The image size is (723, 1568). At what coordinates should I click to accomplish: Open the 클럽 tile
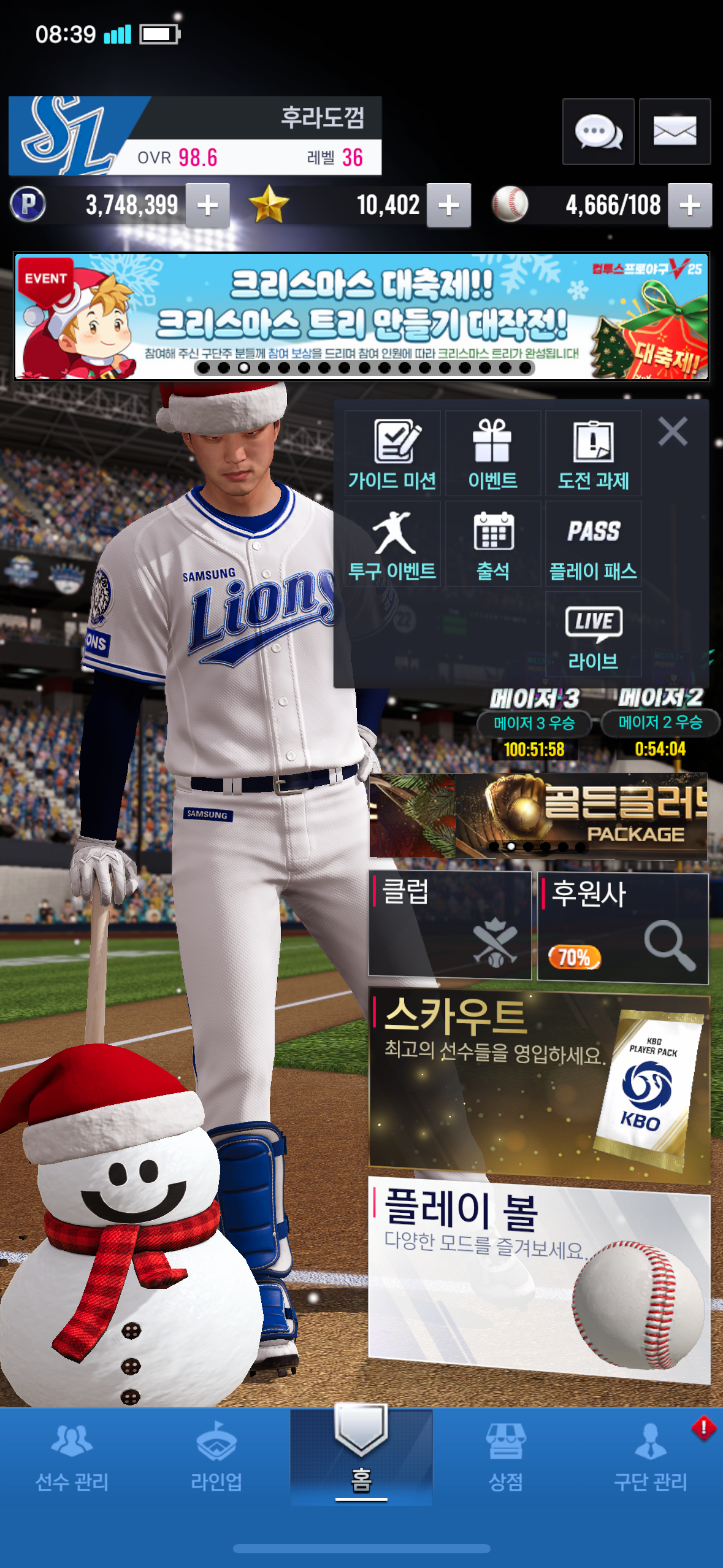click(449, 924)
